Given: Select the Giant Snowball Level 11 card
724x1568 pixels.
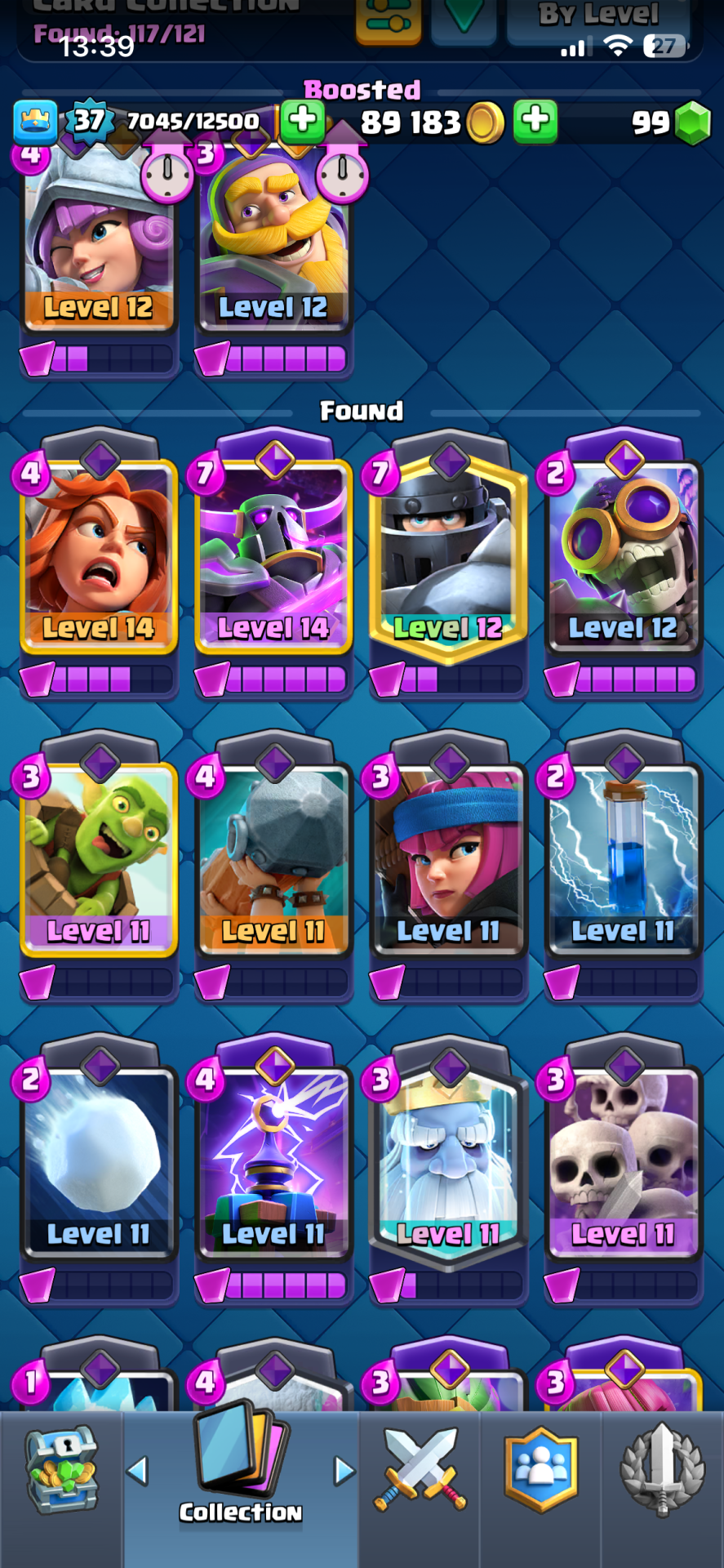Looking at the screenshot, I should (98, 1160).
